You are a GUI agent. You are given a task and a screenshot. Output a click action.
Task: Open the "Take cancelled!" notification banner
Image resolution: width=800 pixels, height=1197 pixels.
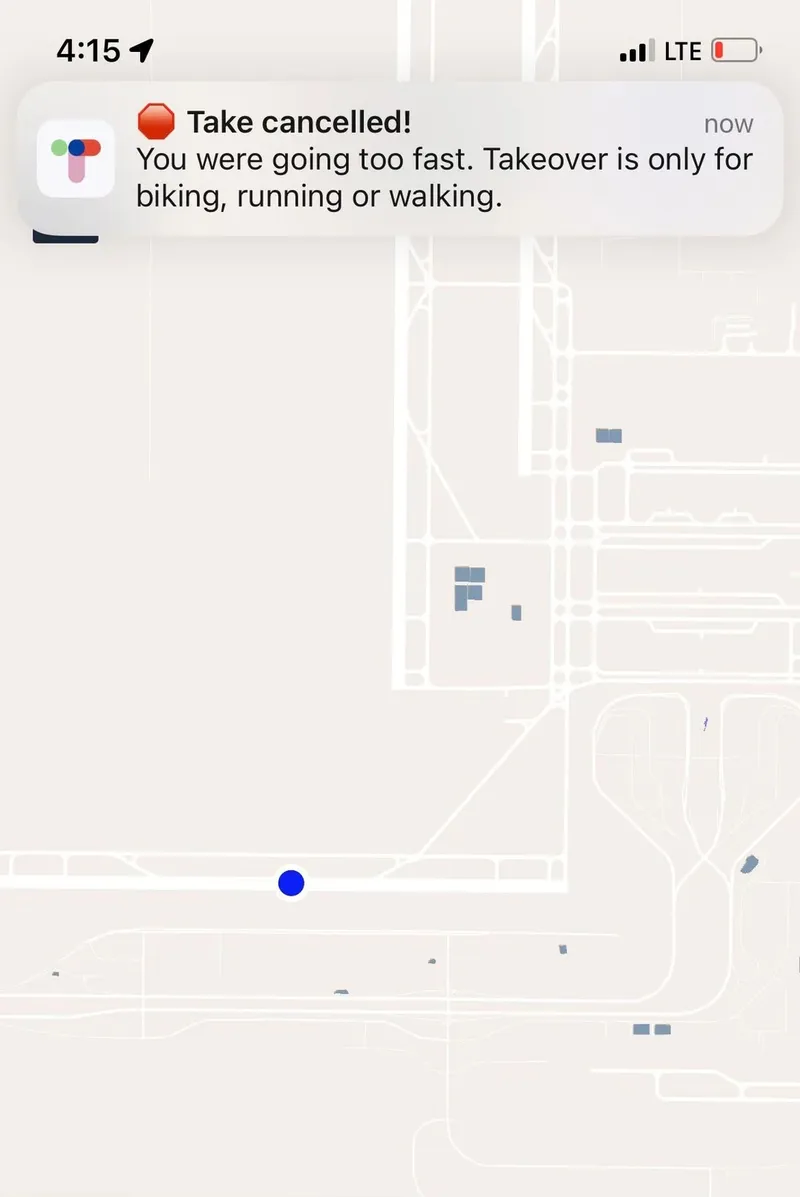(x=400, y=160)
